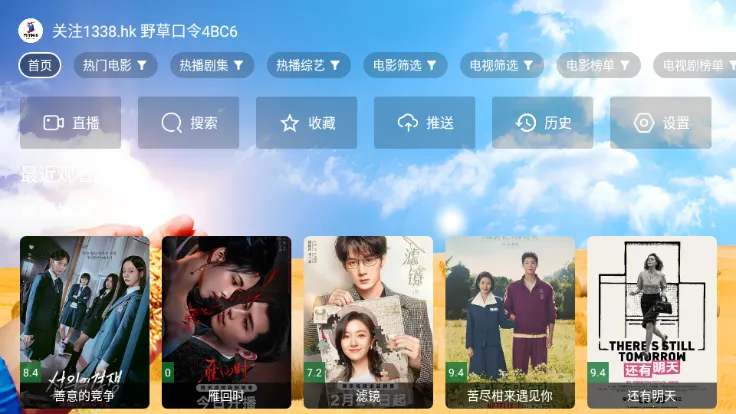Select the 热播剧集 tab
Screen dimensions: 736x414
210,65
